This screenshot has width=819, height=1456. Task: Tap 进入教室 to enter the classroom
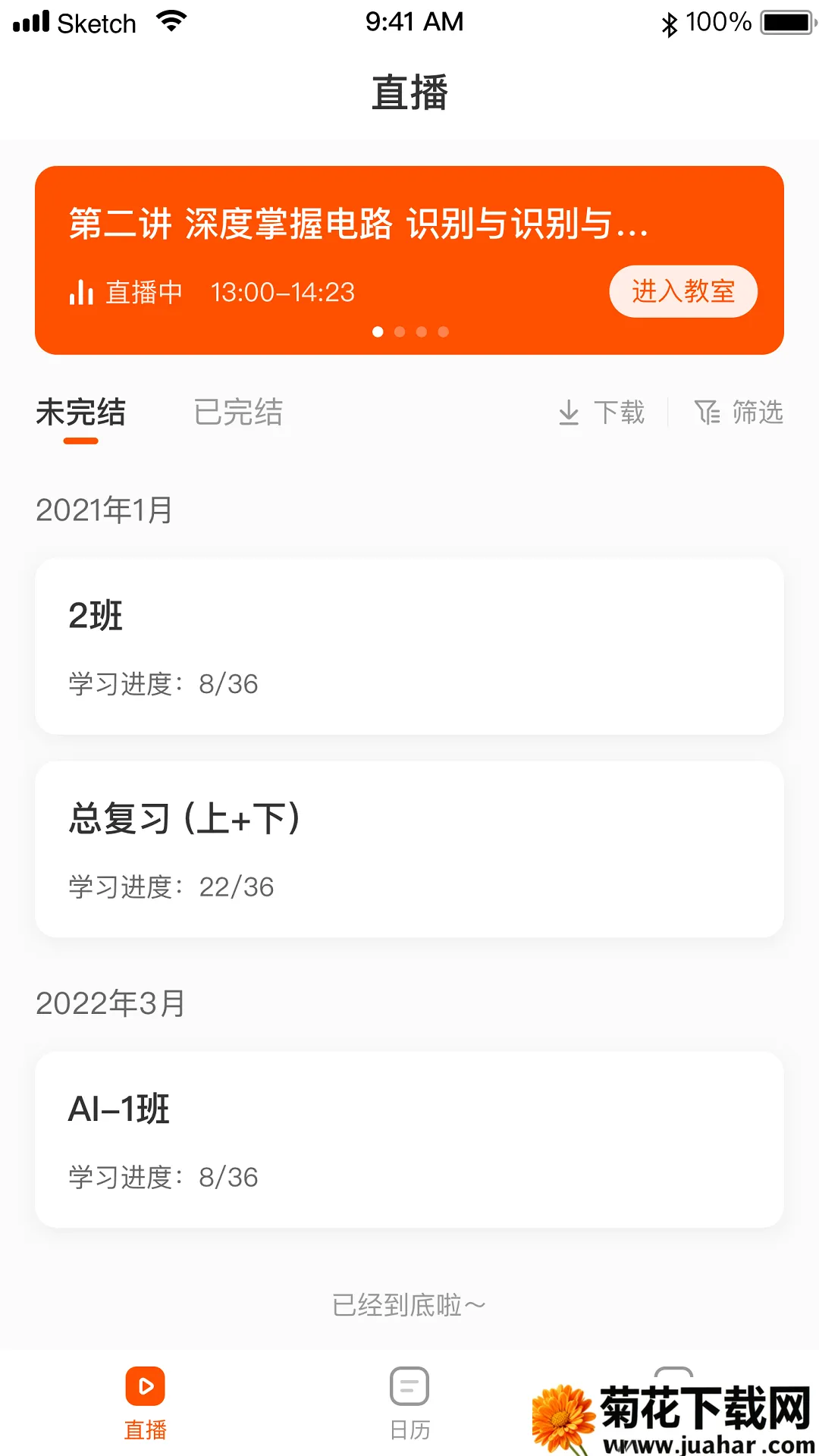click(x=682, y=290)
